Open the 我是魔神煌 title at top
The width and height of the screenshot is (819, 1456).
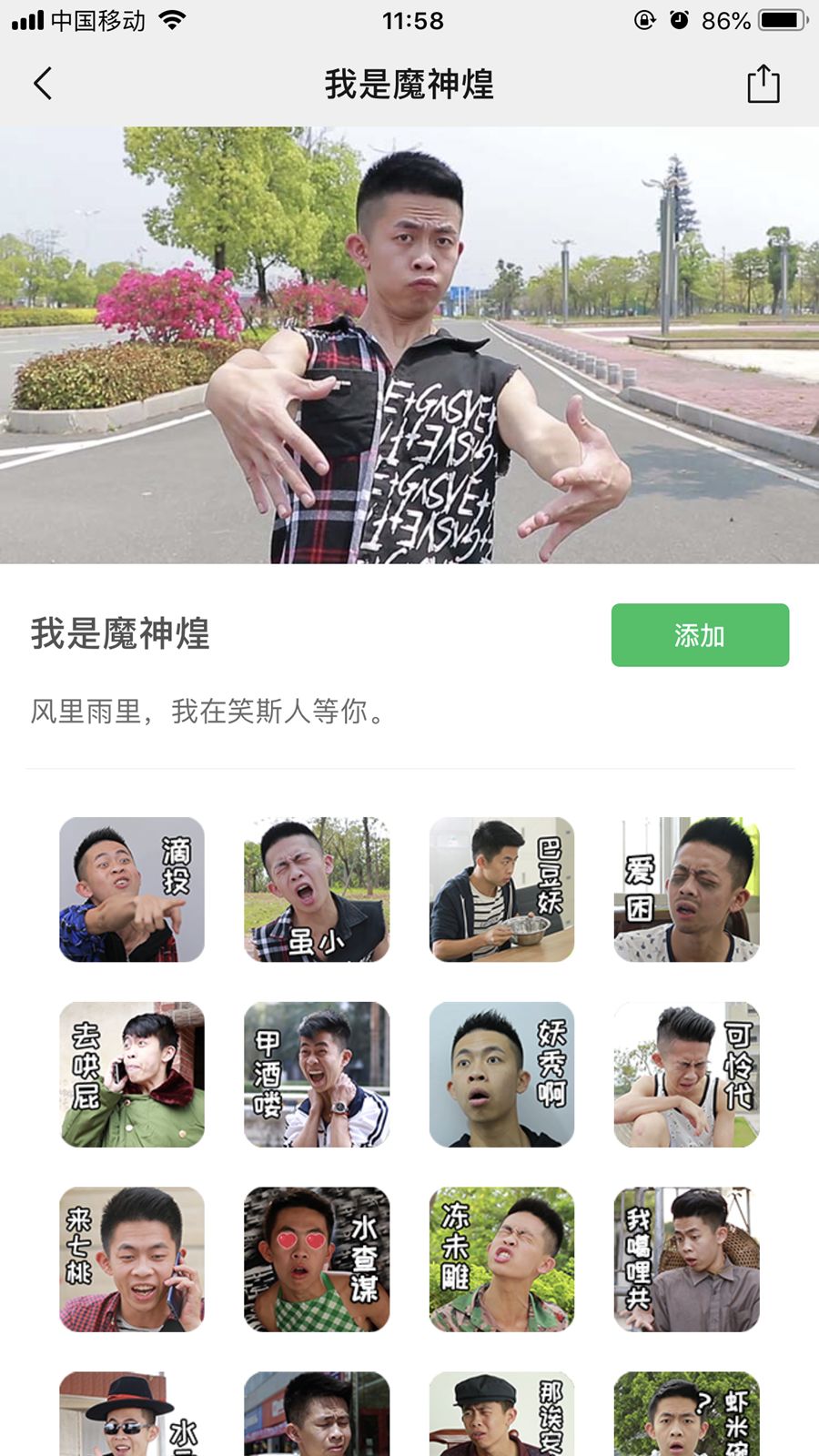[x=409, y=83]
